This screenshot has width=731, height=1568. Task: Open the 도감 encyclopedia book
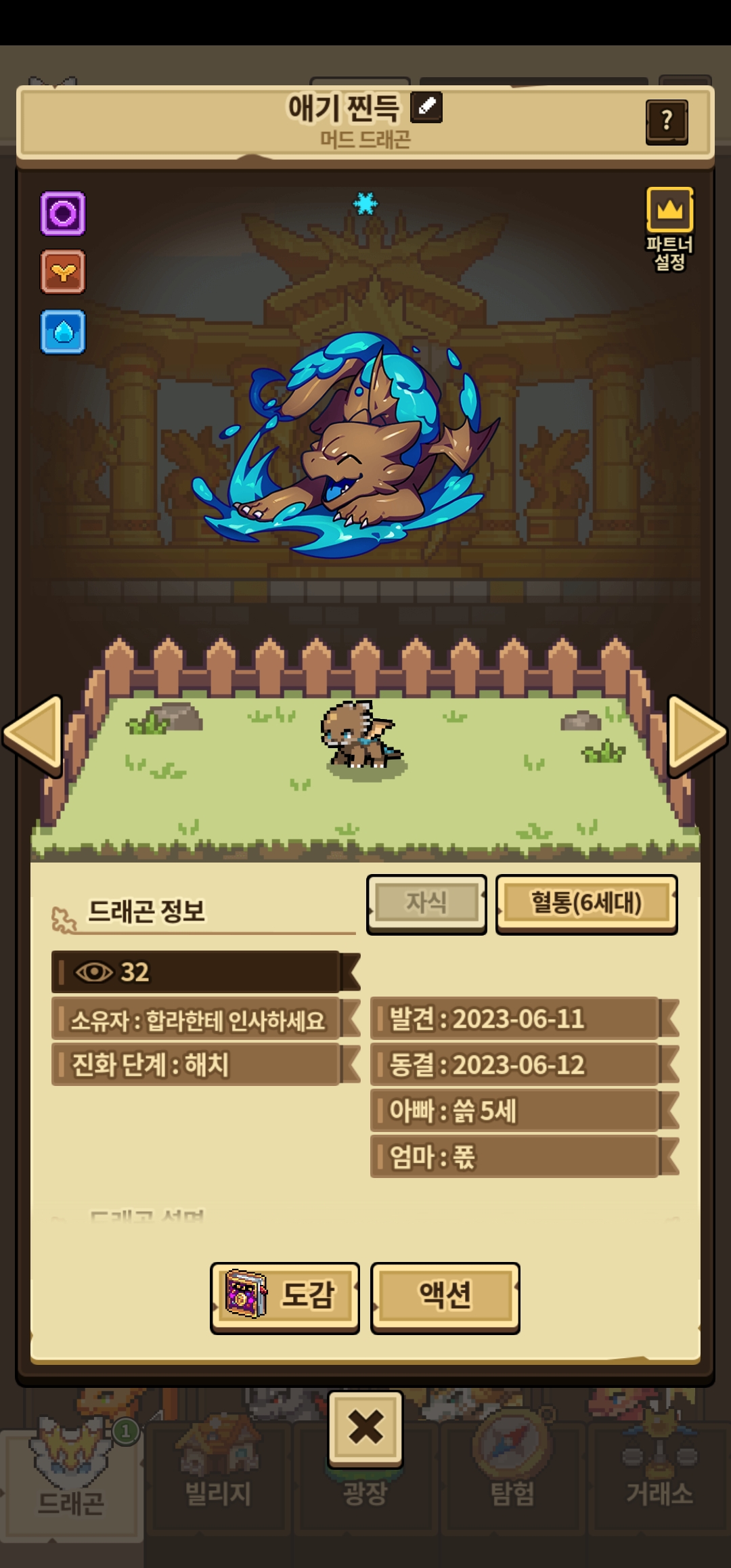pyautogui.click(x=284, y=1296)
